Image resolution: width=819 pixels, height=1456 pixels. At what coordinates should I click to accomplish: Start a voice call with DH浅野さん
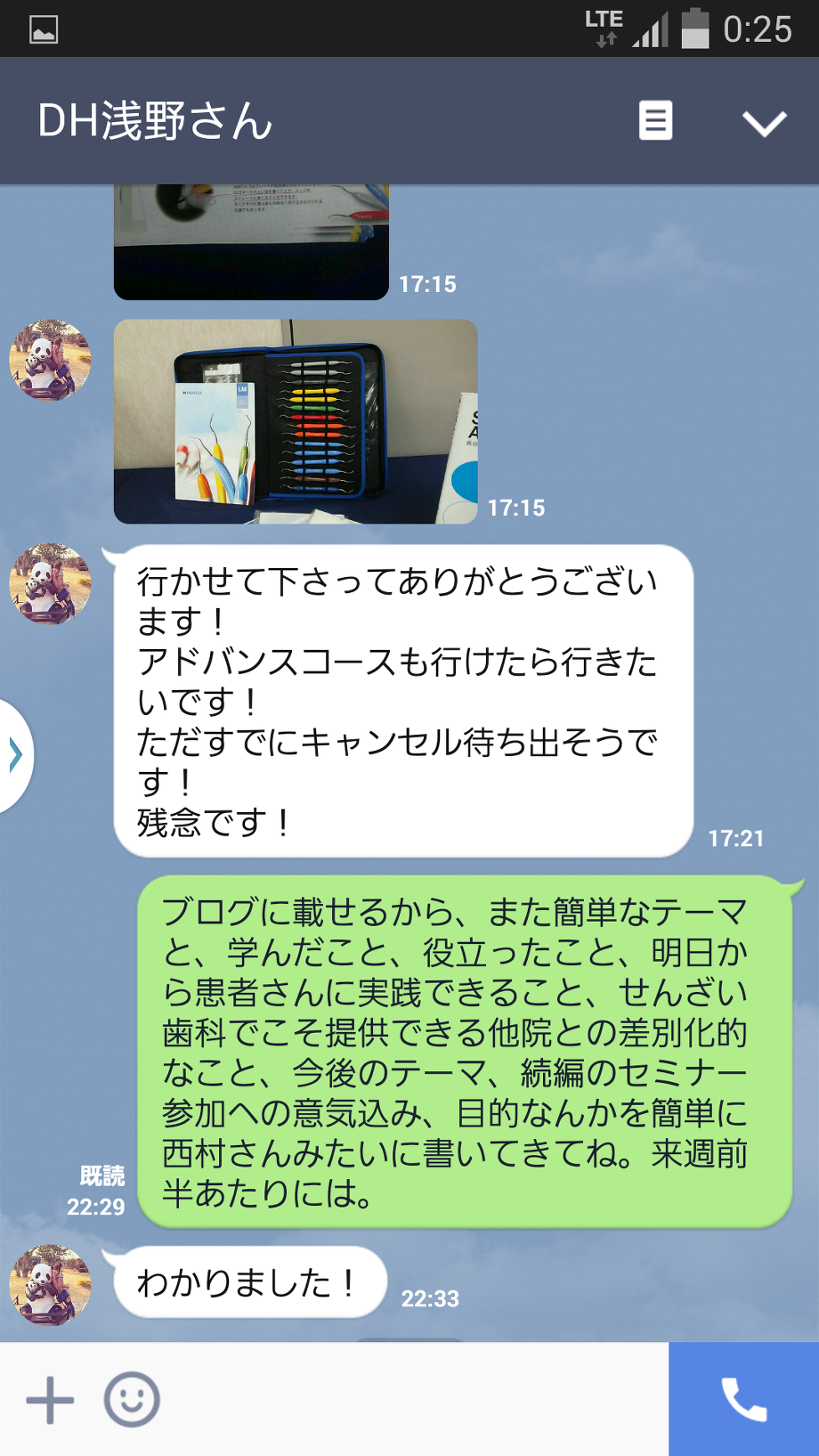743,1399
